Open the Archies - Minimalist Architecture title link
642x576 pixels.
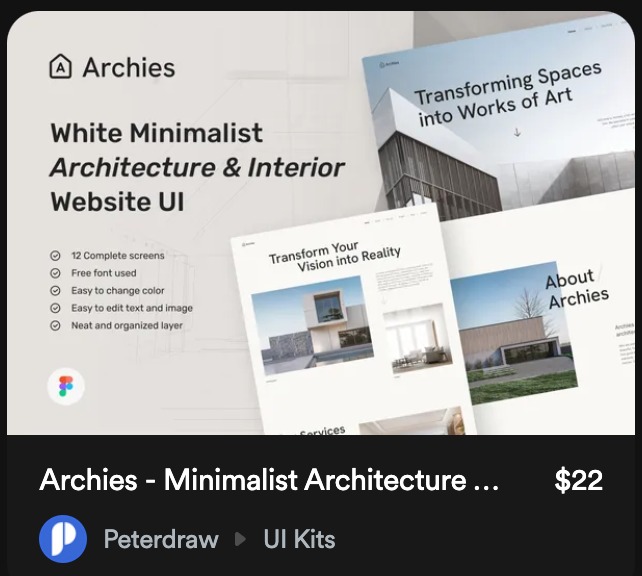tap(268, 481)
